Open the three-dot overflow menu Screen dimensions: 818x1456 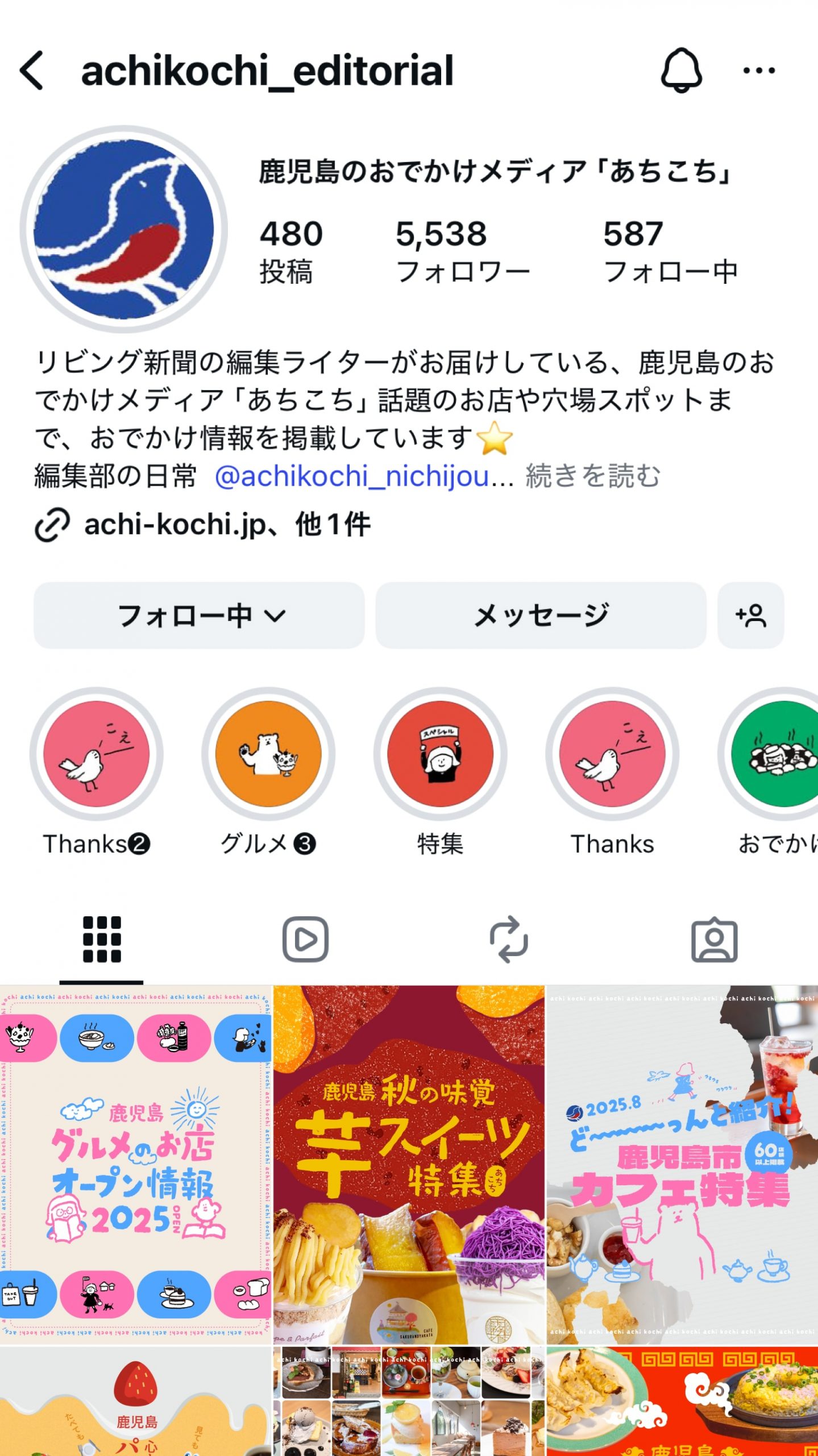[x=759, y=71]
